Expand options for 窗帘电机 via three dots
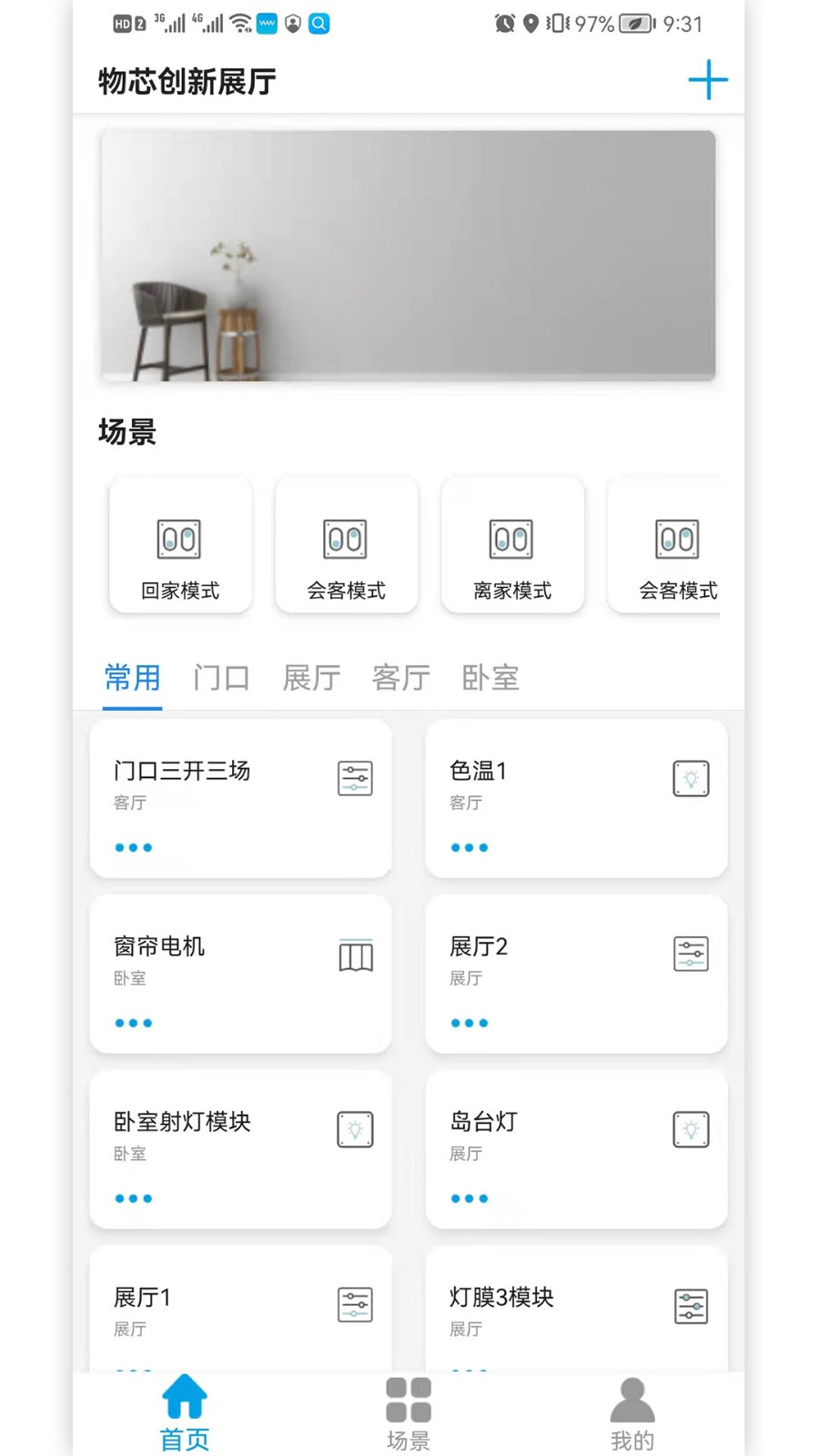The height and width of the screenshot is (1456, 819). pos(133,1022)
